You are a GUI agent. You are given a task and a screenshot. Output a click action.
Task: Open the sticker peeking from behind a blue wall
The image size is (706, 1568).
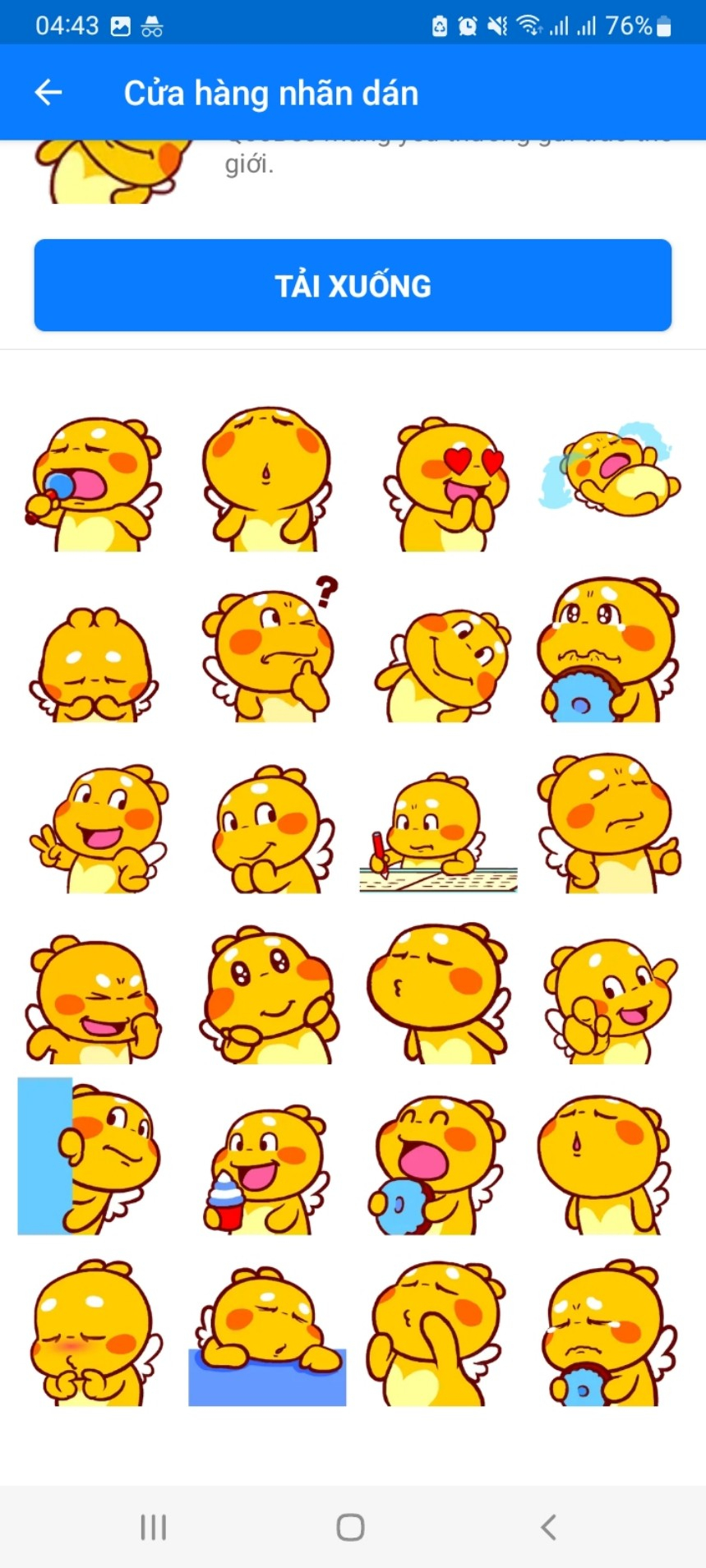(90, 1157)
